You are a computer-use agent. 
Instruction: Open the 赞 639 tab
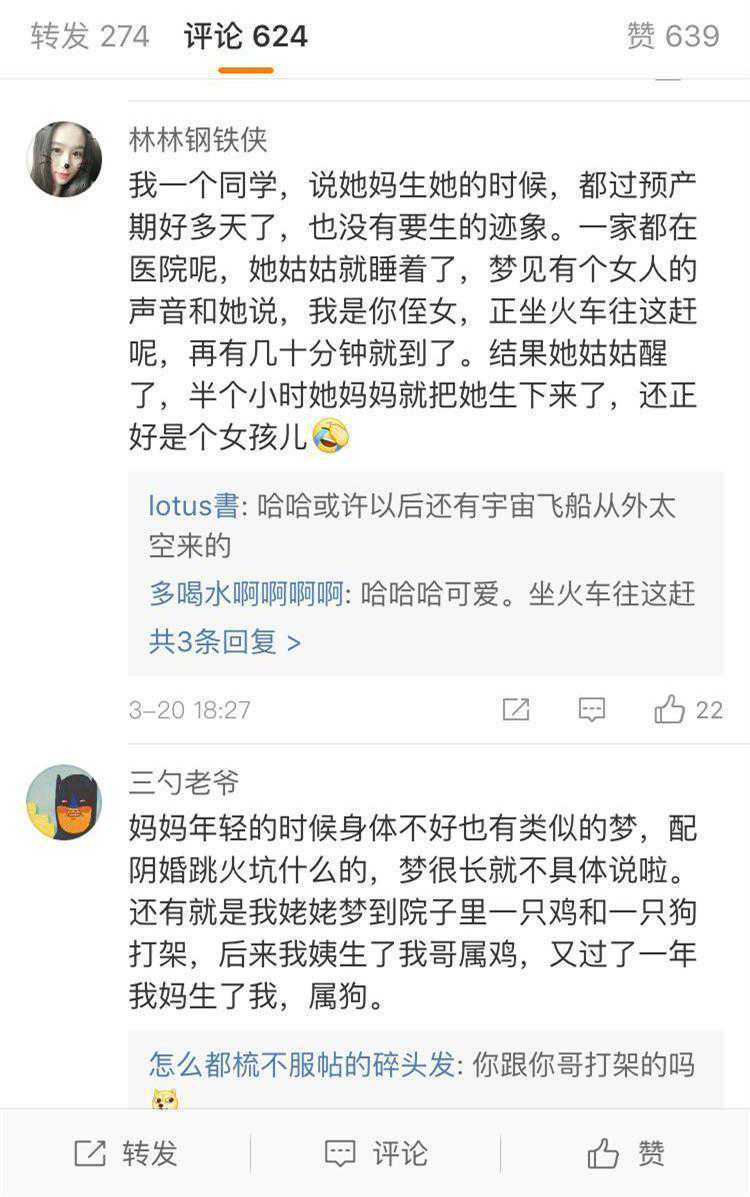pyautogui.click(x=672, y=37)
